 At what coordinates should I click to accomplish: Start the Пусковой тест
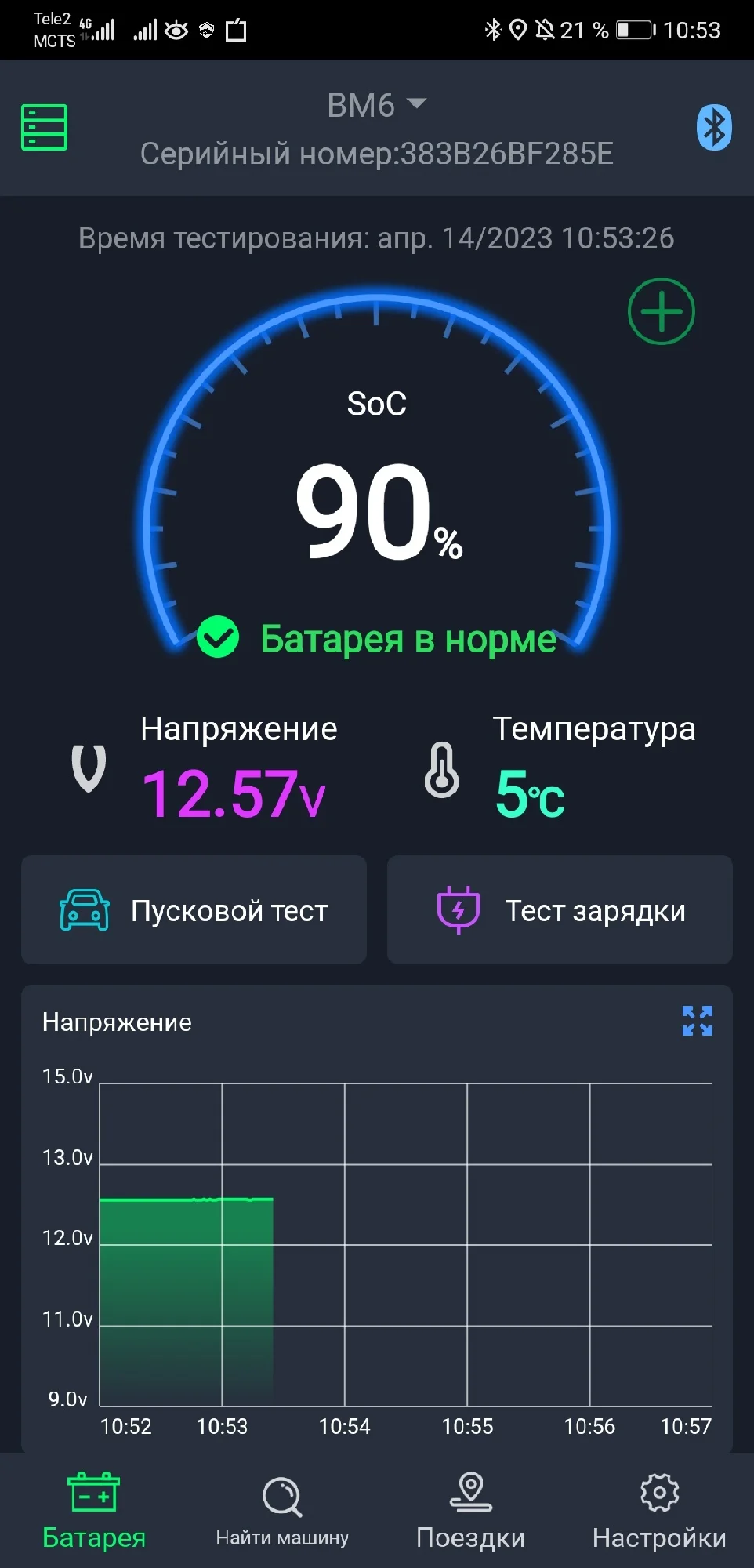[194, 910]
